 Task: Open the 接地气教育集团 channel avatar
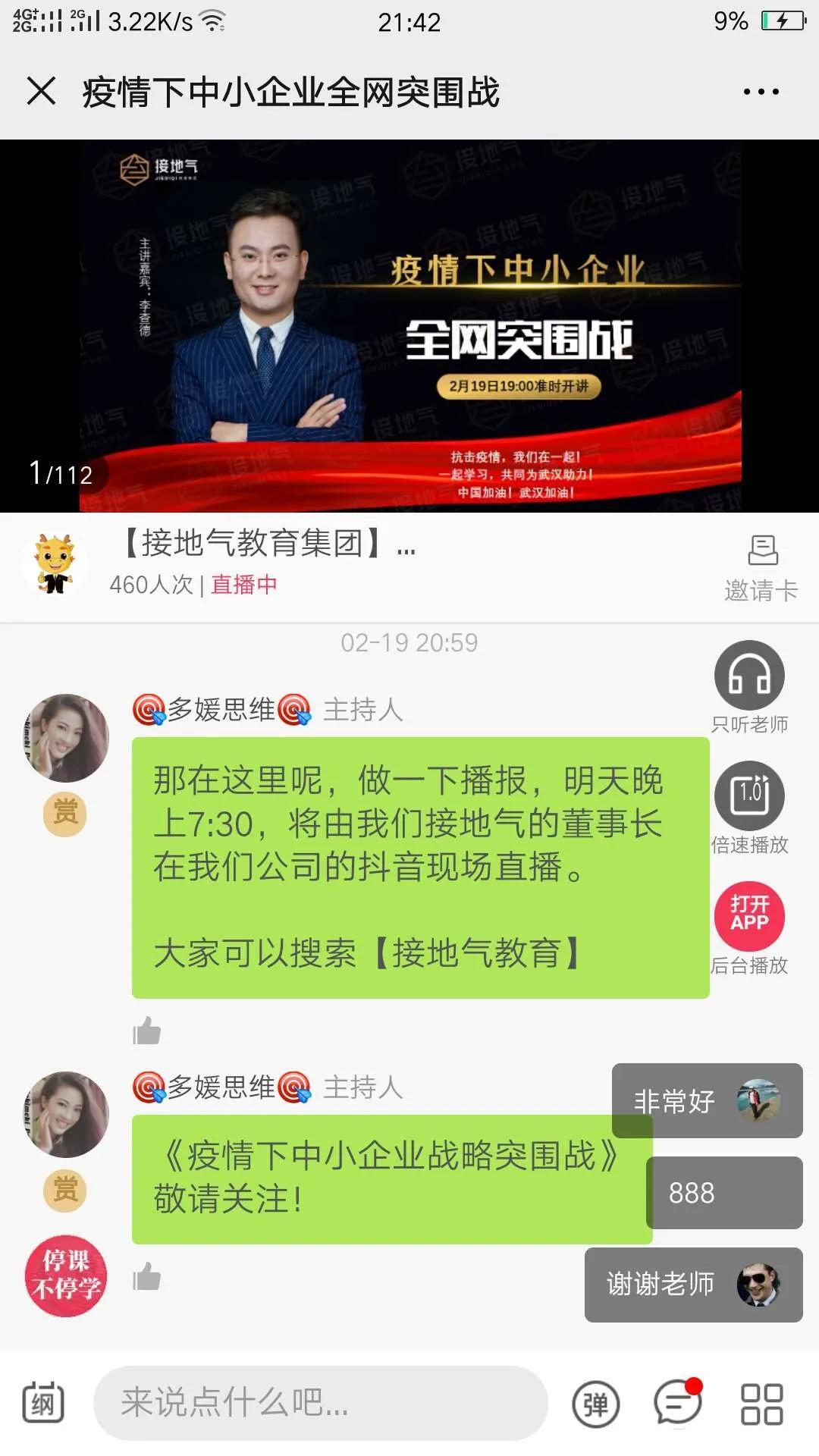[x=55, y=565]
